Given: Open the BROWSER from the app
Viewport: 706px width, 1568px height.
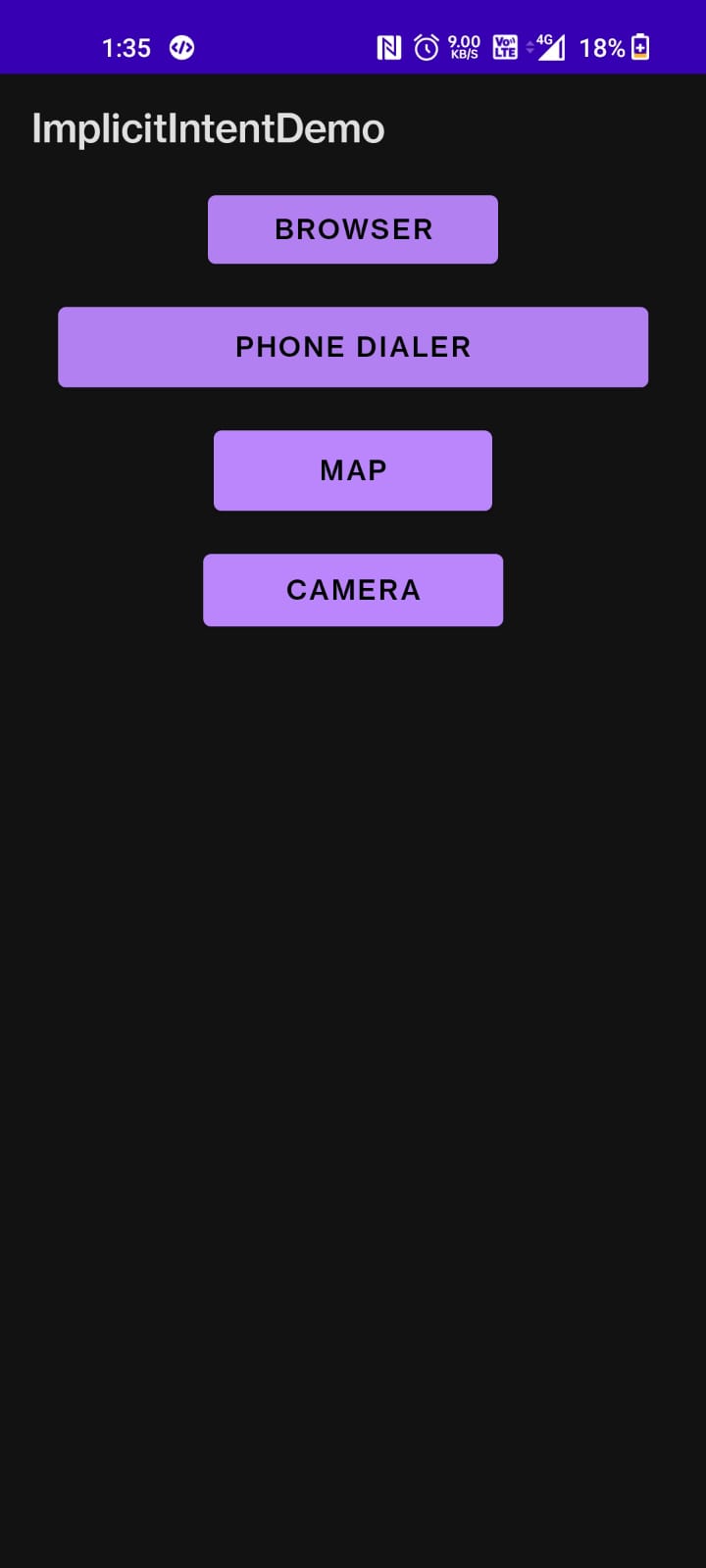Looking at the screenshot, I should pos(353,228).
